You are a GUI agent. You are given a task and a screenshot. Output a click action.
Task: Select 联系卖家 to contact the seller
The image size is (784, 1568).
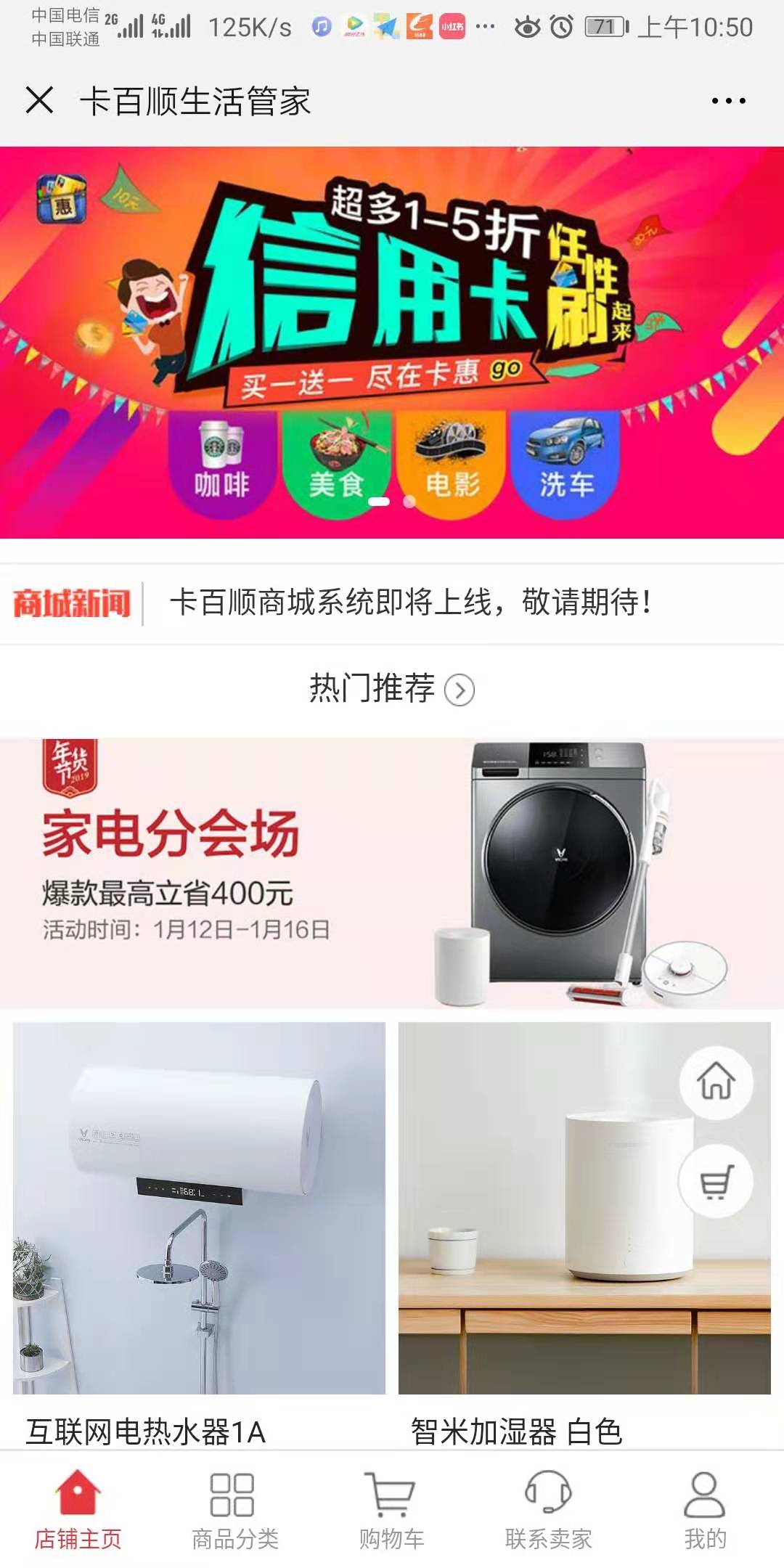pos(548,1508)
